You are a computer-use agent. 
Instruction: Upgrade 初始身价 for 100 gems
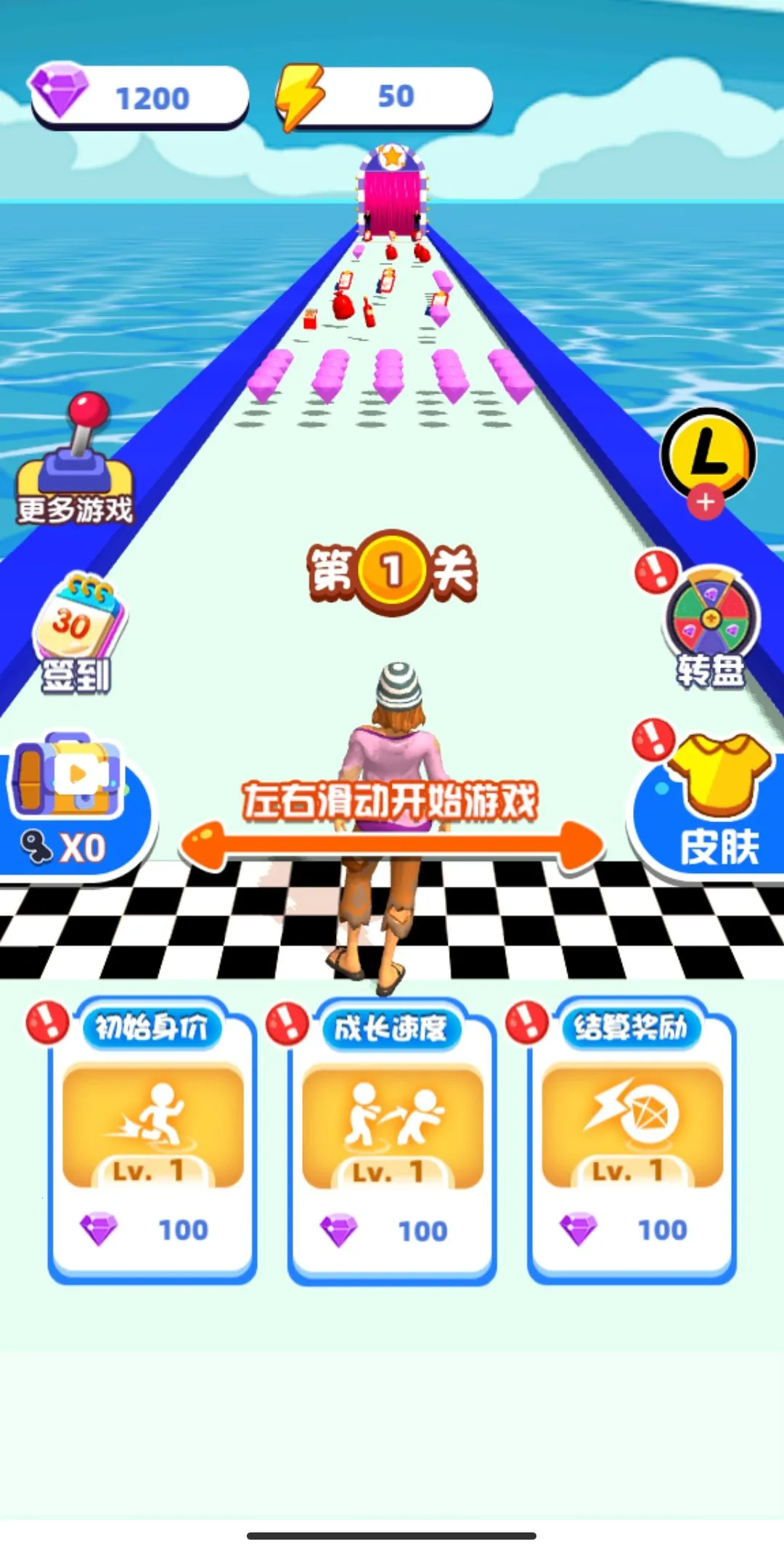(152, 1139)
